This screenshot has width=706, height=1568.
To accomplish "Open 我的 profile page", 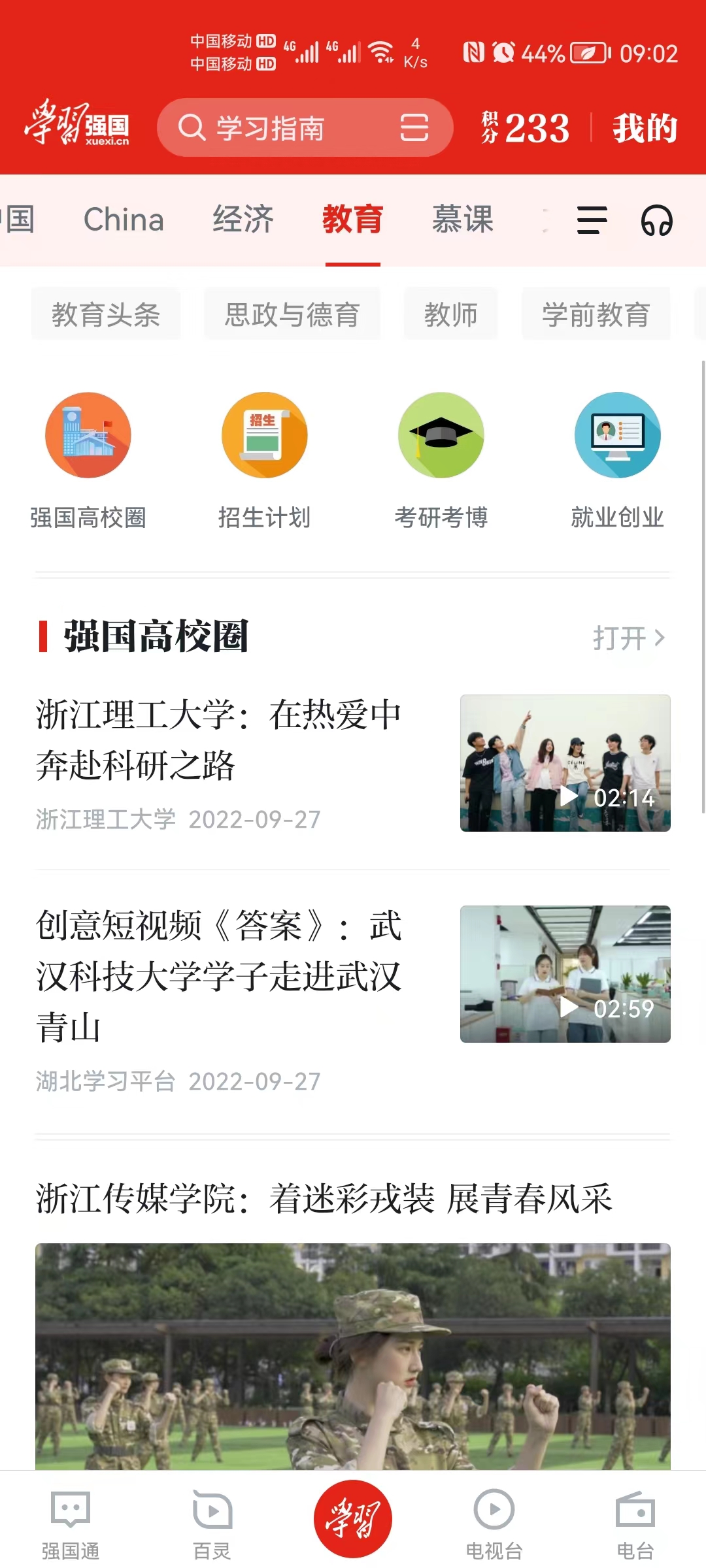I will (x=644, y=128).
